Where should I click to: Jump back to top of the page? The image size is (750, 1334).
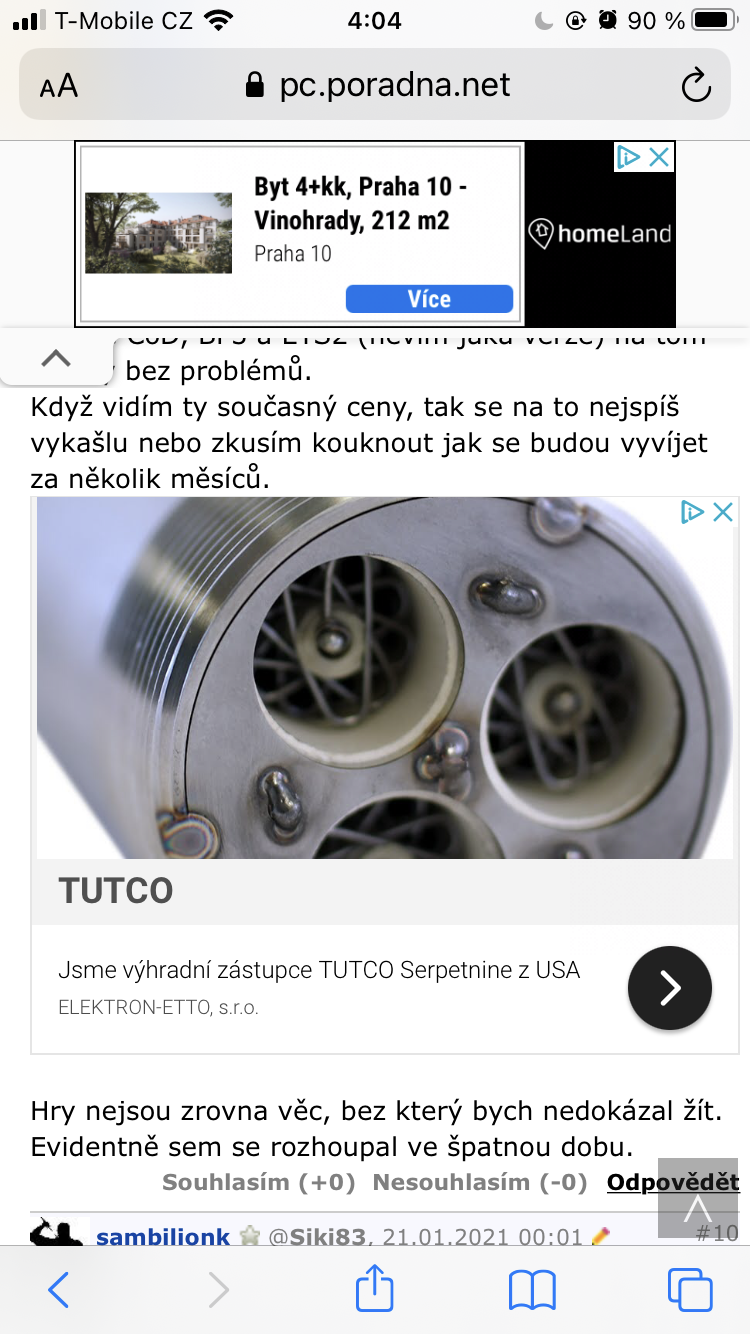tap(697, 1198)
